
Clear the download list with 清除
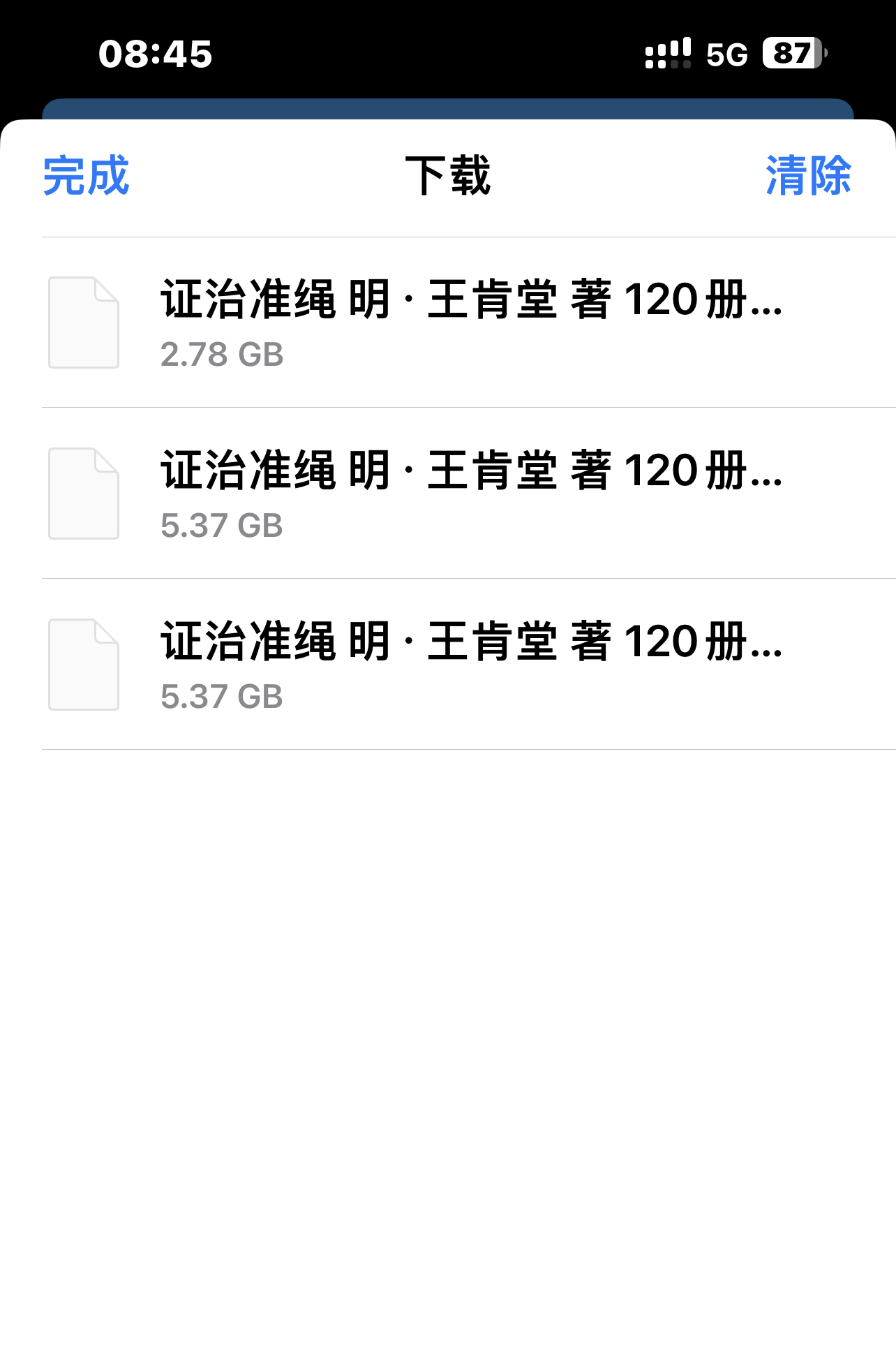808,176
